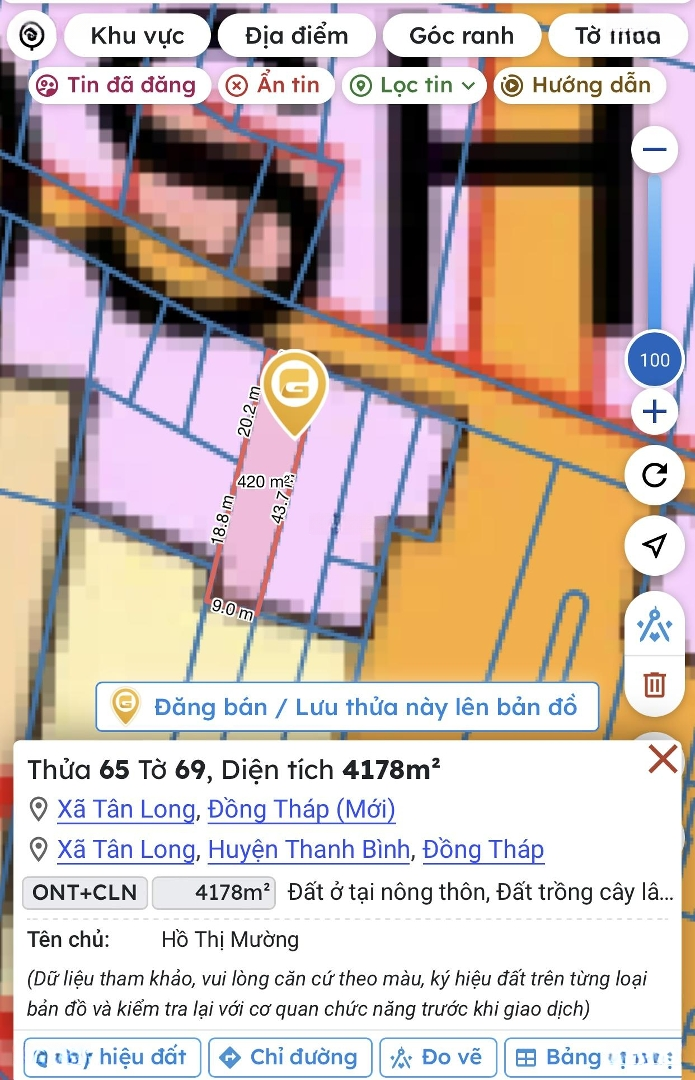
Task: Zoom out with the minus icon
Action: pos(655,151)
